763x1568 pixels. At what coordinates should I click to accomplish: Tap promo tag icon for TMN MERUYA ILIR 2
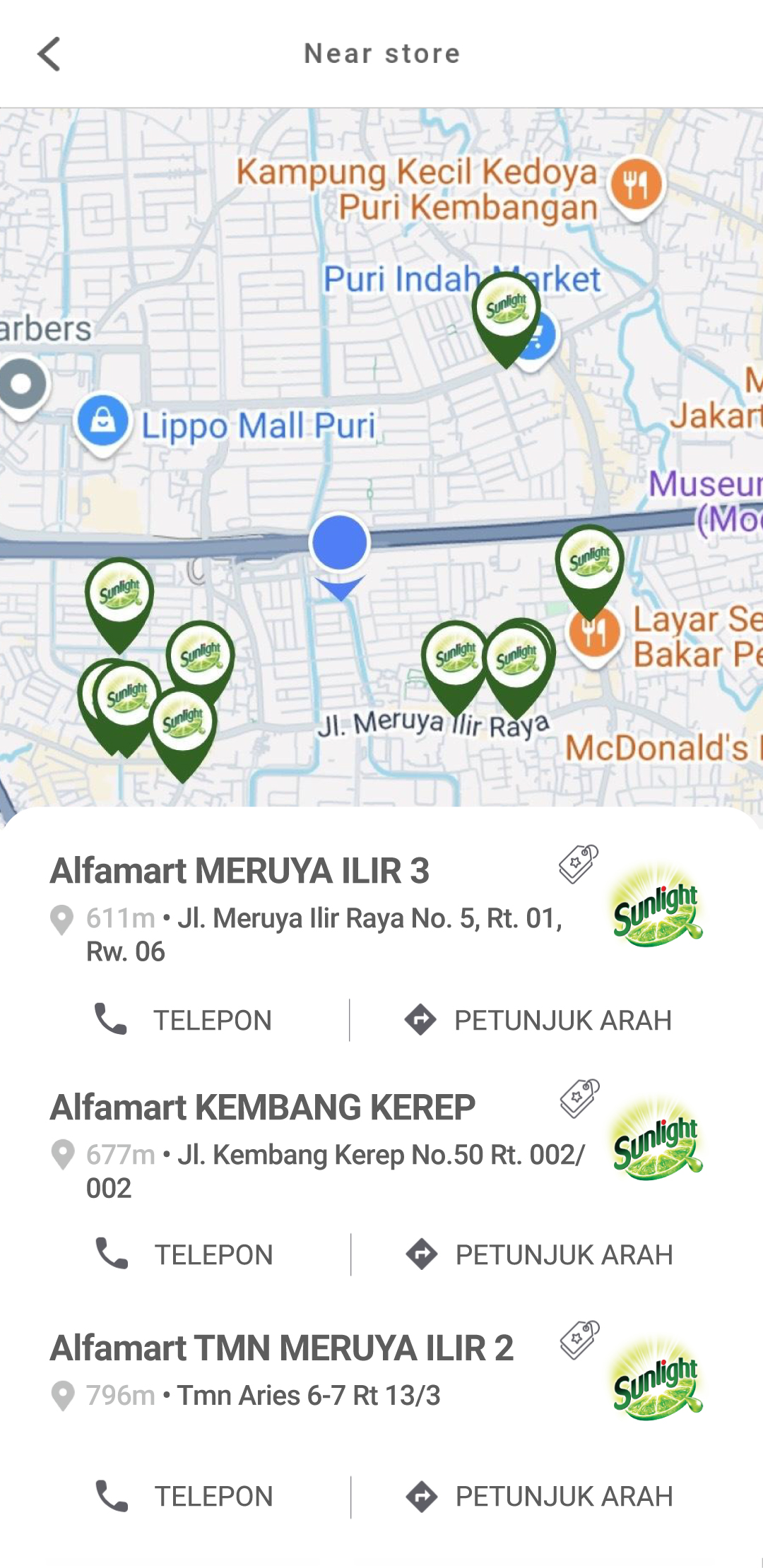point(579,1339)
